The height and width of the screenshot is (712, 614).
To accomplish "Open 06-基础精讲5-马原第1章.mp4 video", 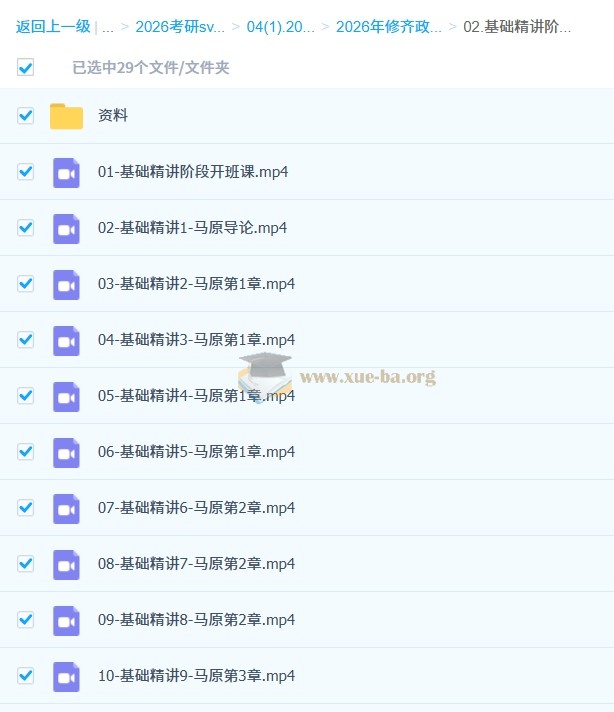I will tap(196, 452).
